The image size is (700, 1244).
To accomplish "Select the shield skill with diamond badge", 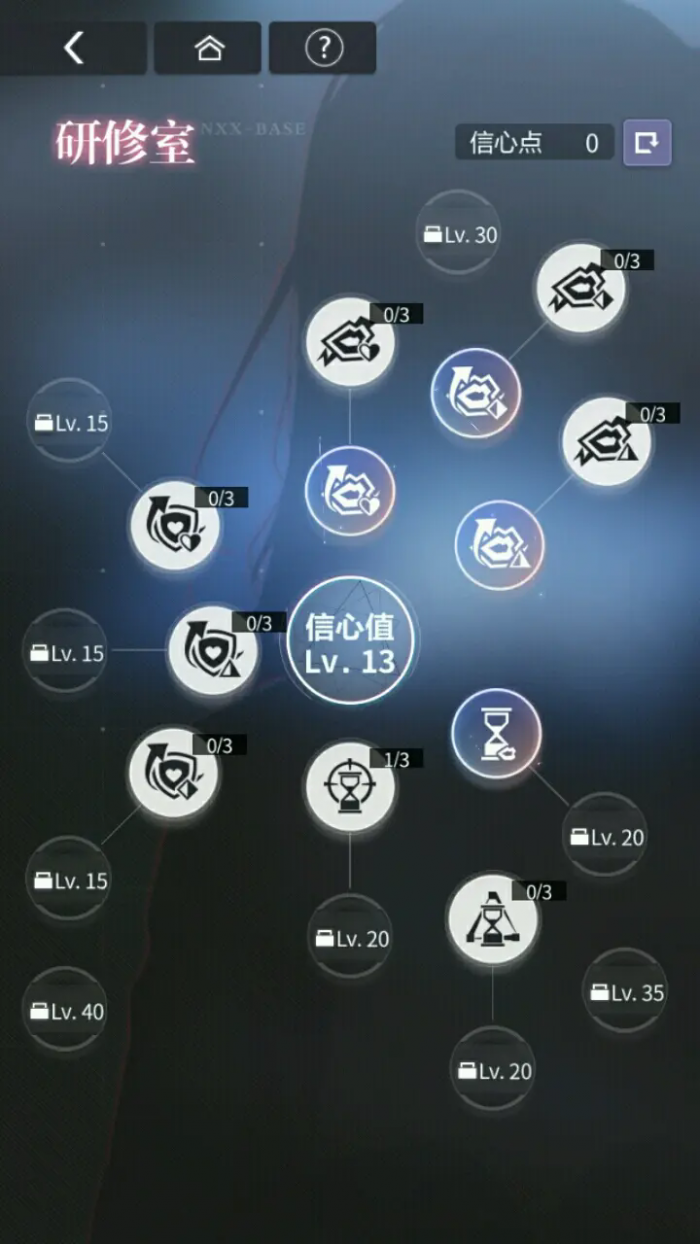I will pyautogui.click(x=173, y=773).
